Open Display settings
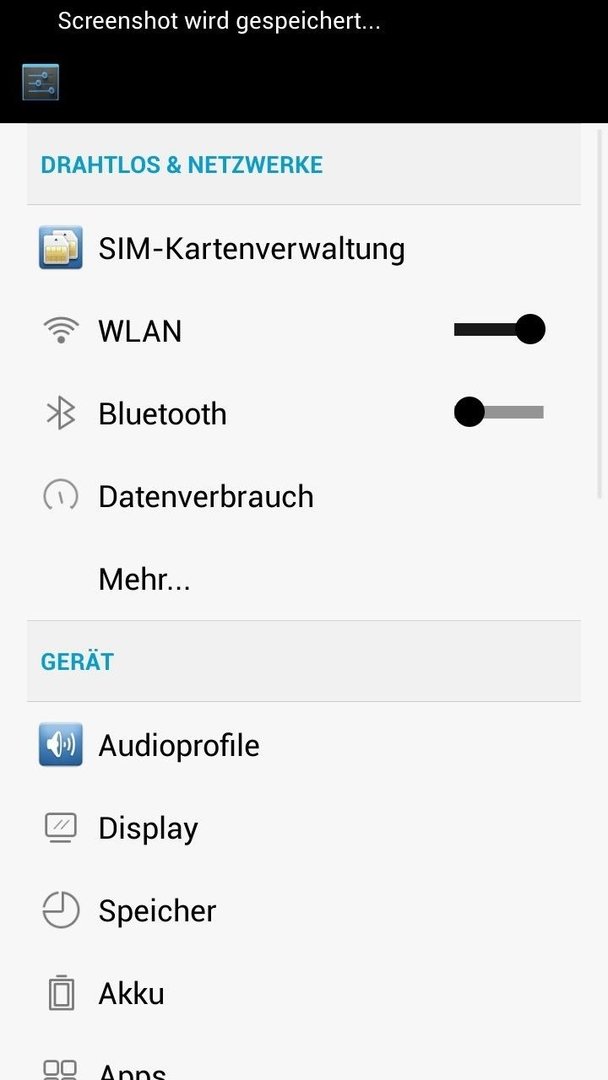Screen dimensions: 608x1080 click(304, 827)
